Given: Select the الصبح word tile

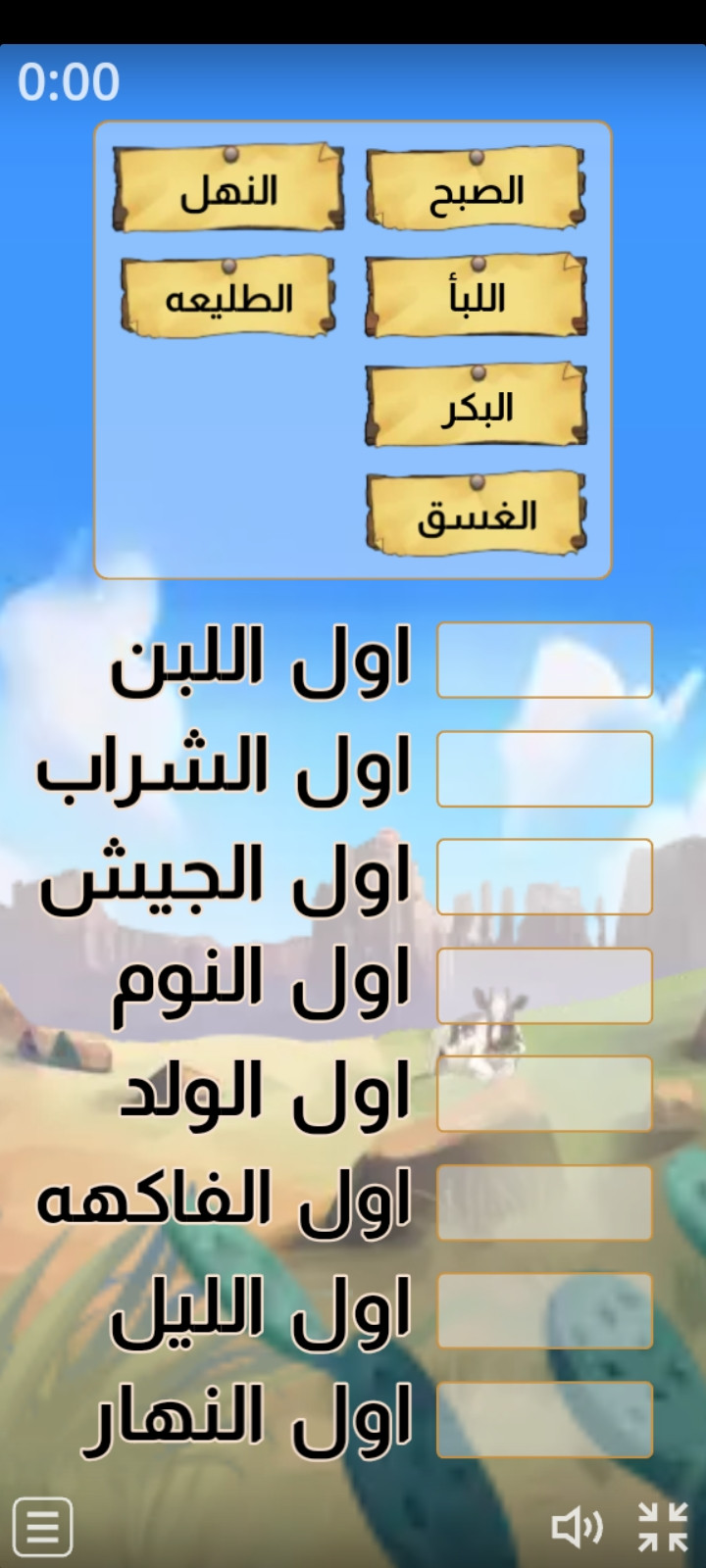Looking at the screenshot, I should 477,190.
